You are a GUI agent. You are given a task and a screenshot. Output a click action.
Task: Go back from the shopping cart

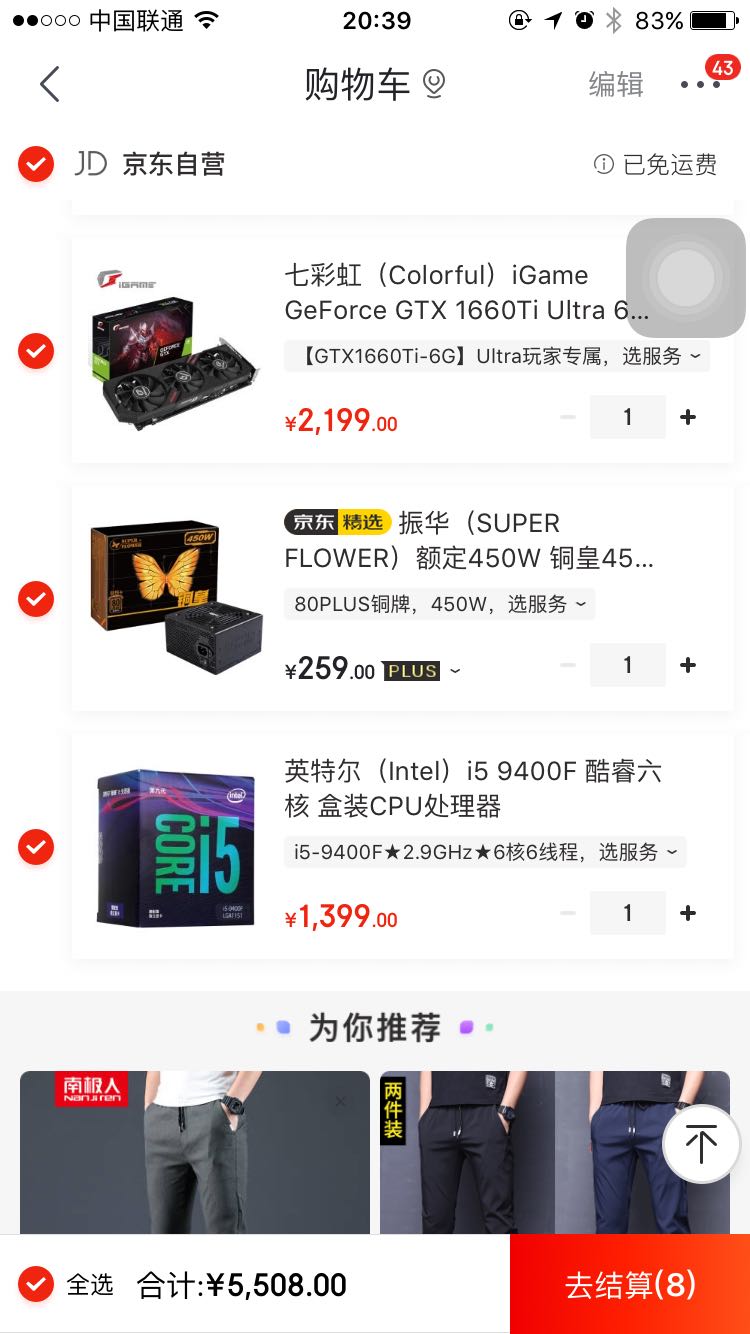(50, 85)
